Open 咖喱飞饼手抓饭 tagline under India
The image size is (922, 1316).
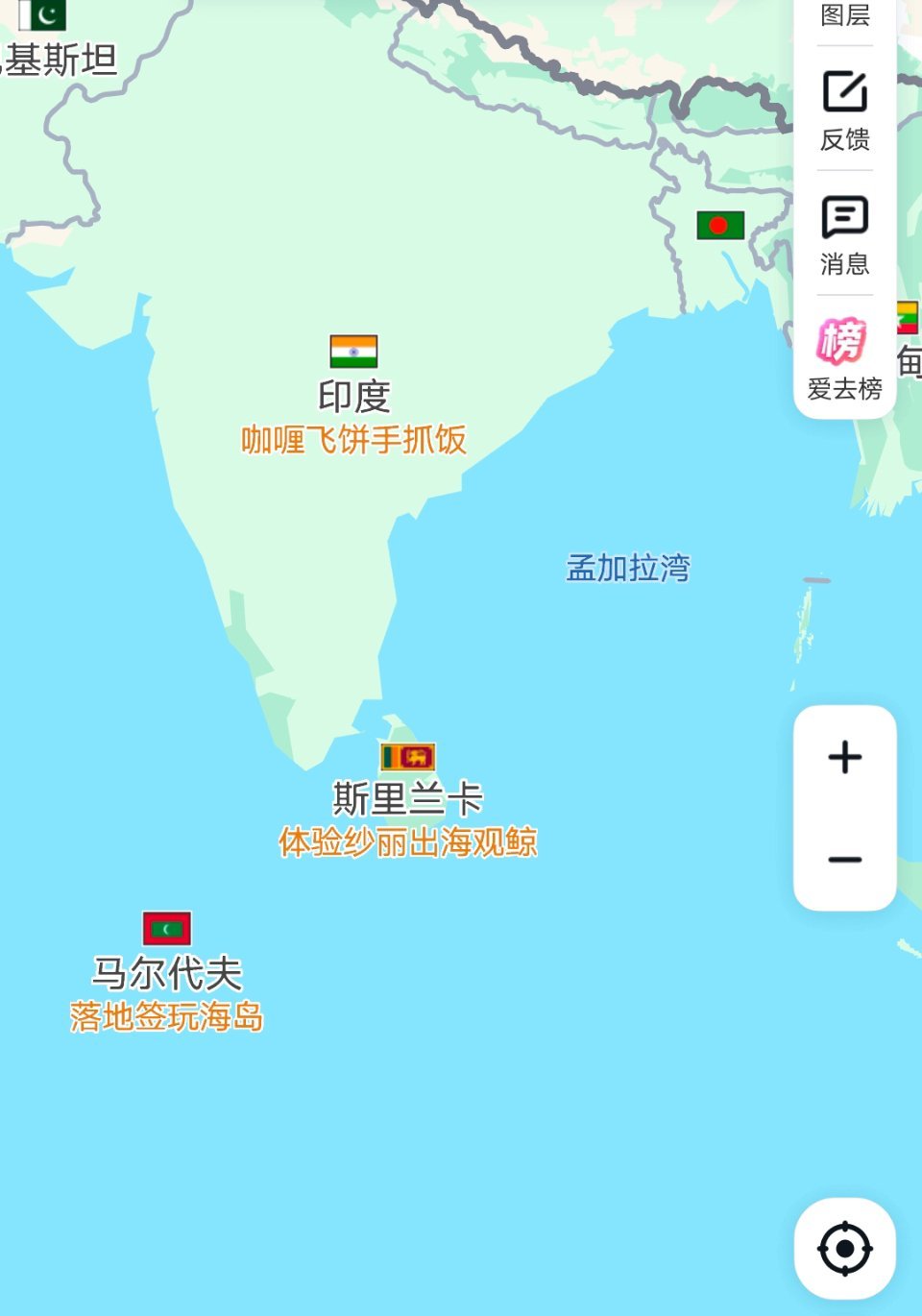pyautogui.click(x=353, y=440)
